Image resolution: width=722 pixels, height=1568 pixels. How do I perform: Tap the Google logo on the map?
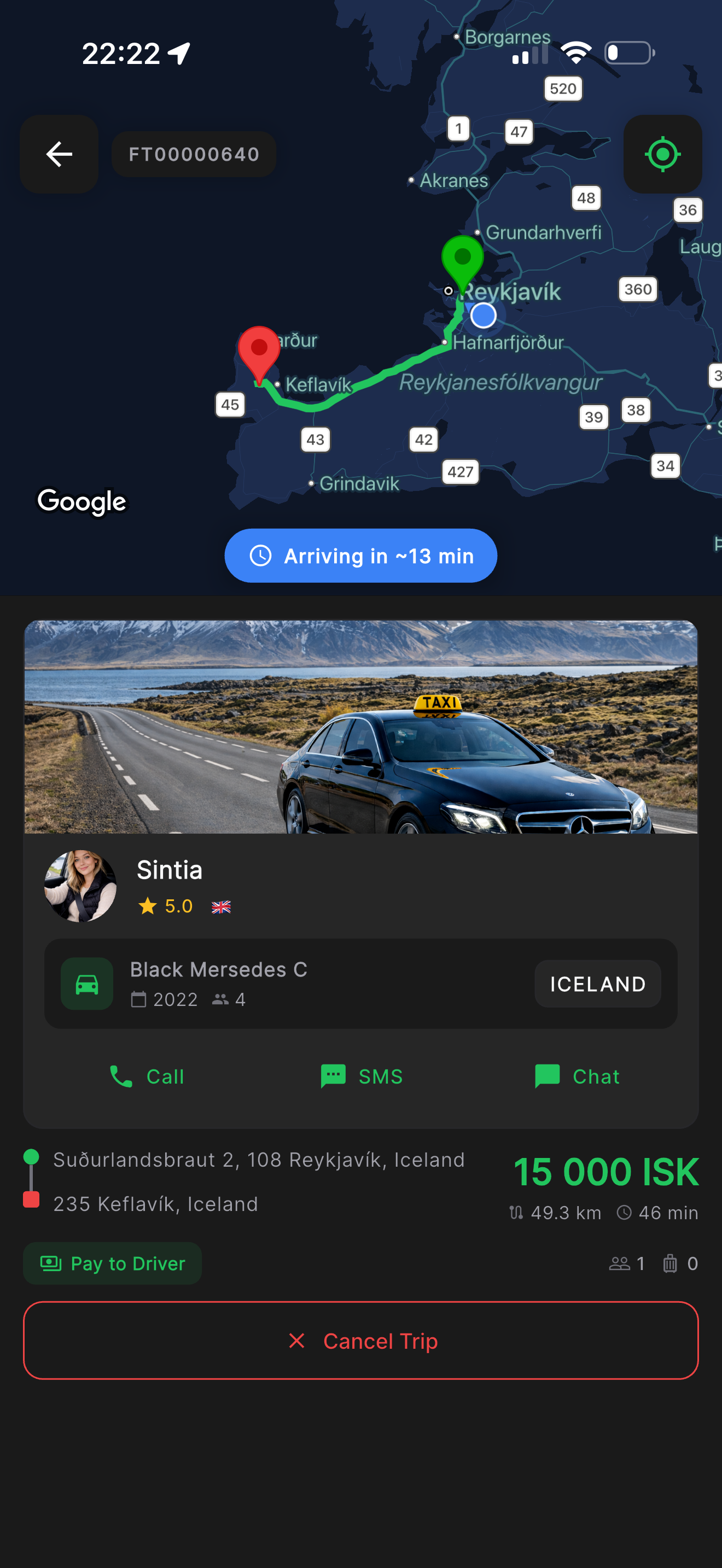82,501
